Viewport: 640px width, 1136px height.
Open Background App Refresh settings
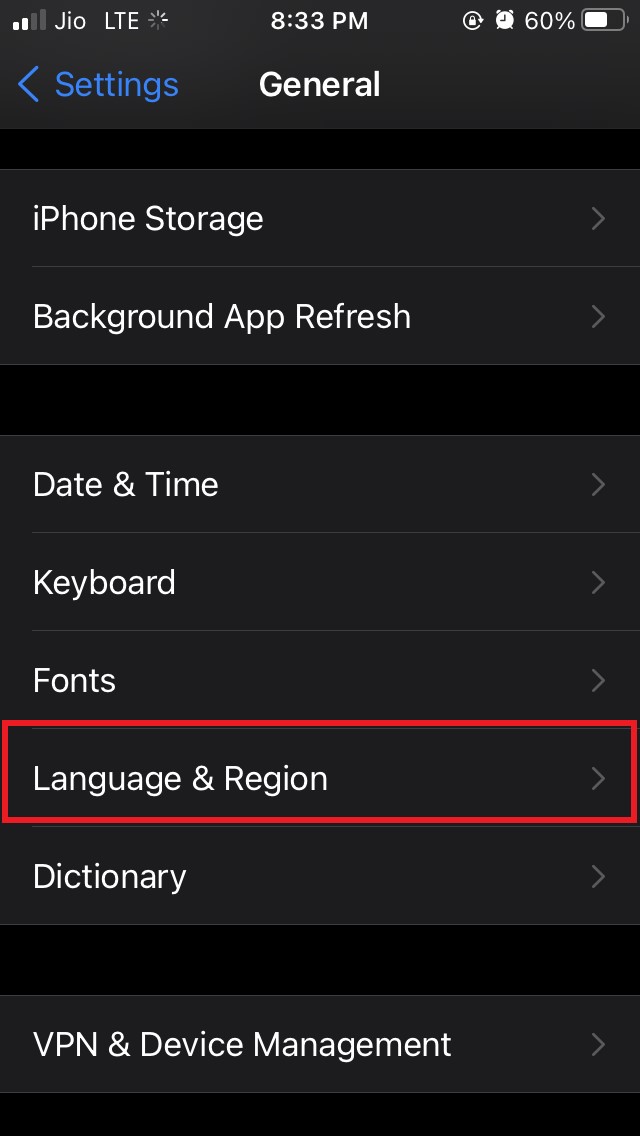pos(320,316)
